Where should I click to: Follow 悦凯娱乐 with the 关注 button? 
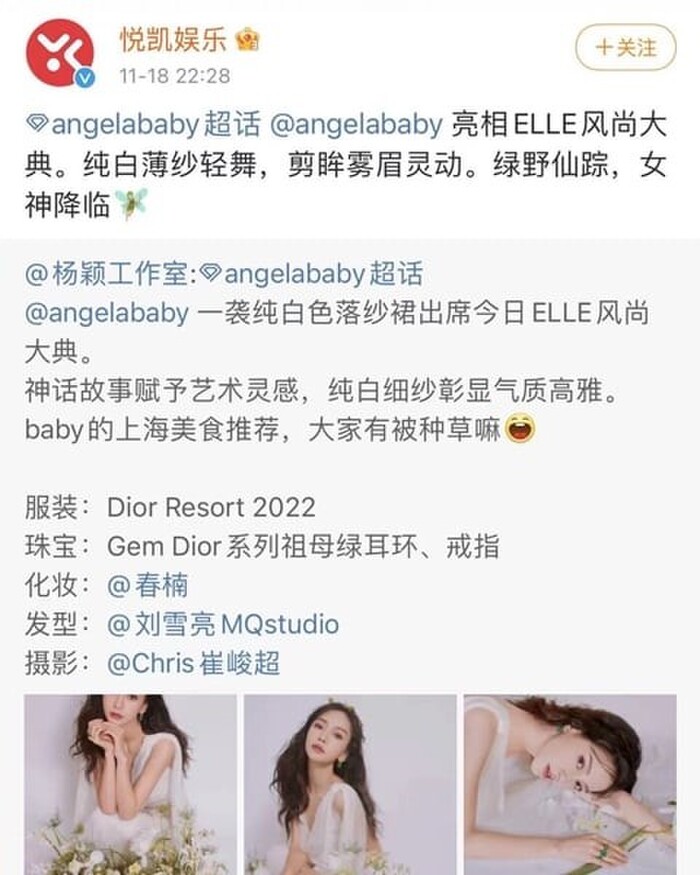(x=626, y=47)
